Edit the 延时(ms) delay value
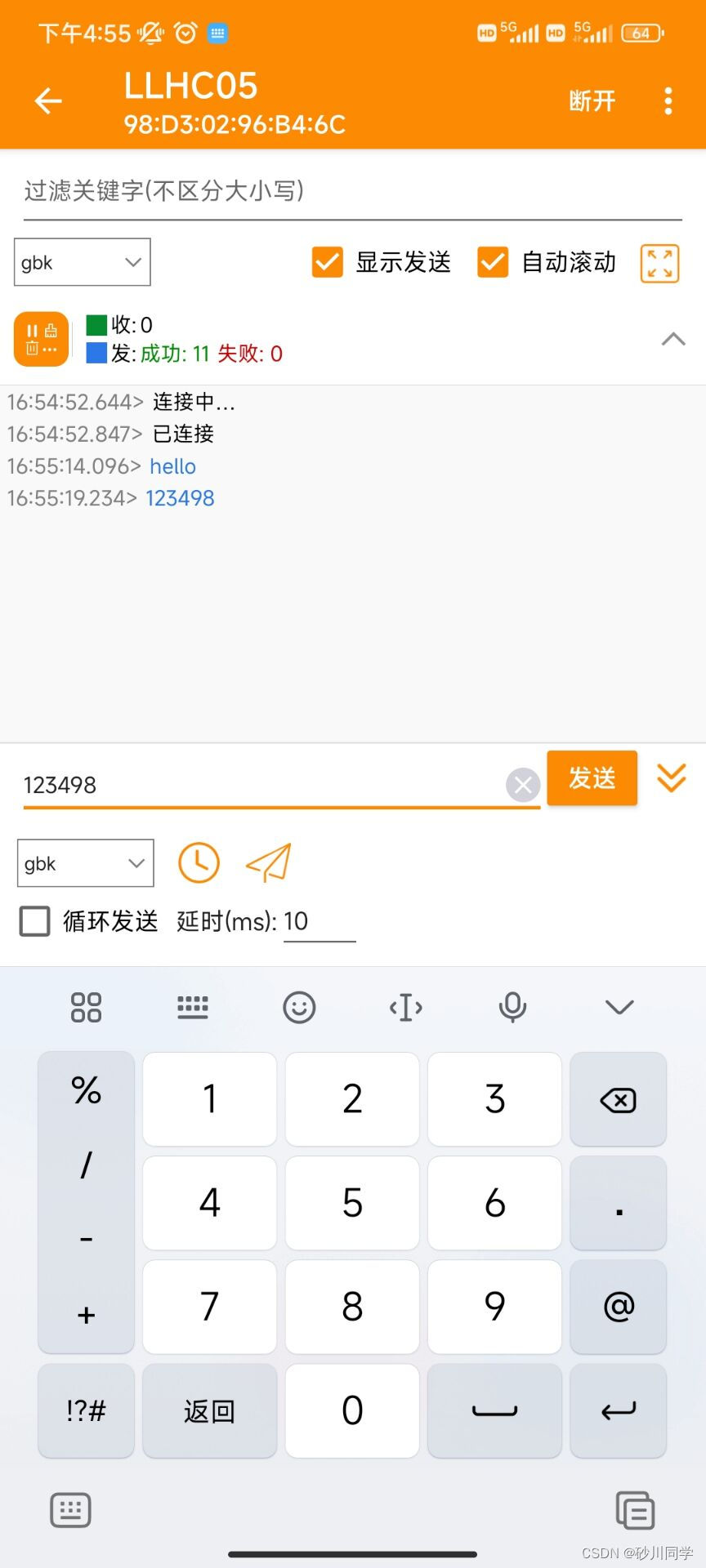The height and width of the screenshot is (1568, 706). coord(319,922)
